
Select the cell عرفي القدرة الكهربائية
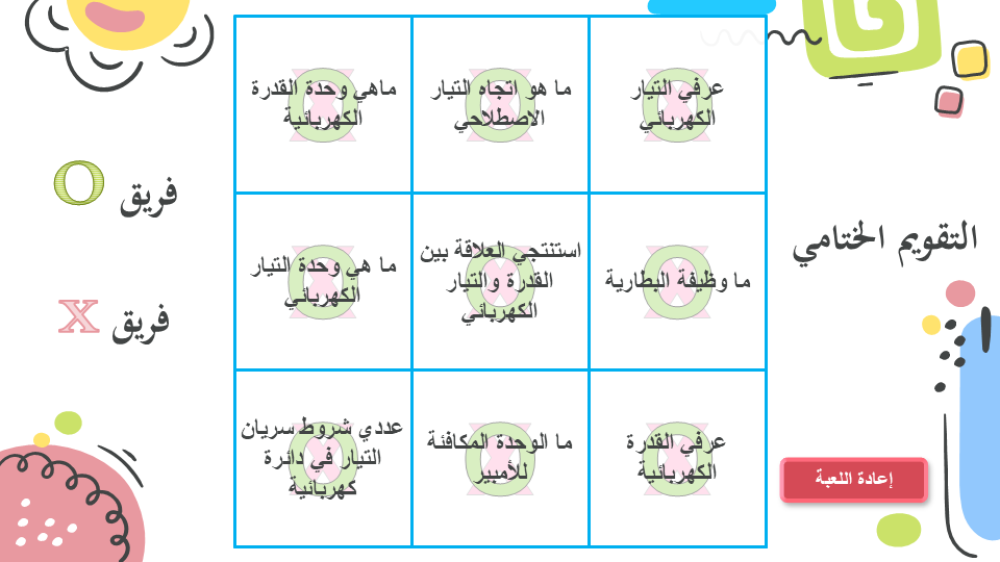678,458
